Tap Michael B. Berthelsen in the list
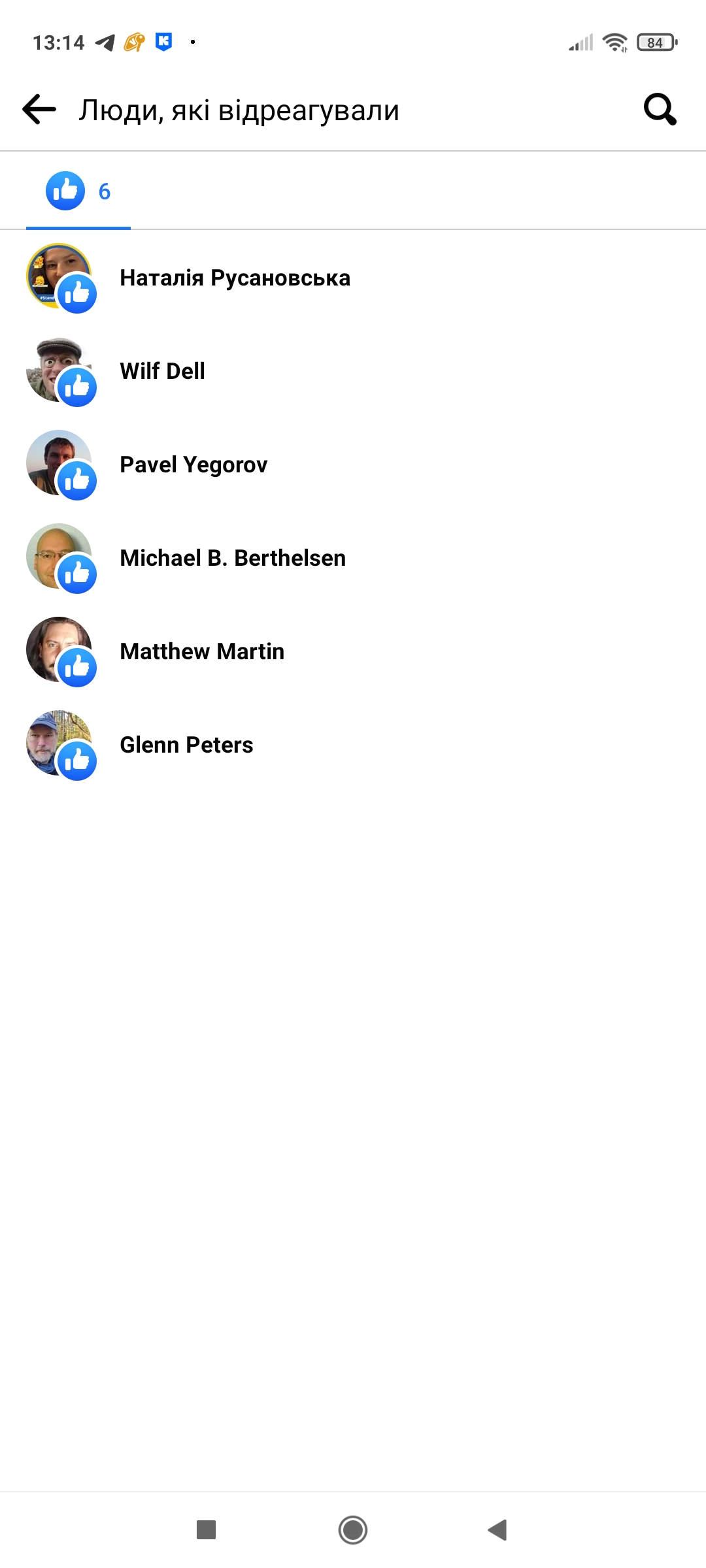 233,558
